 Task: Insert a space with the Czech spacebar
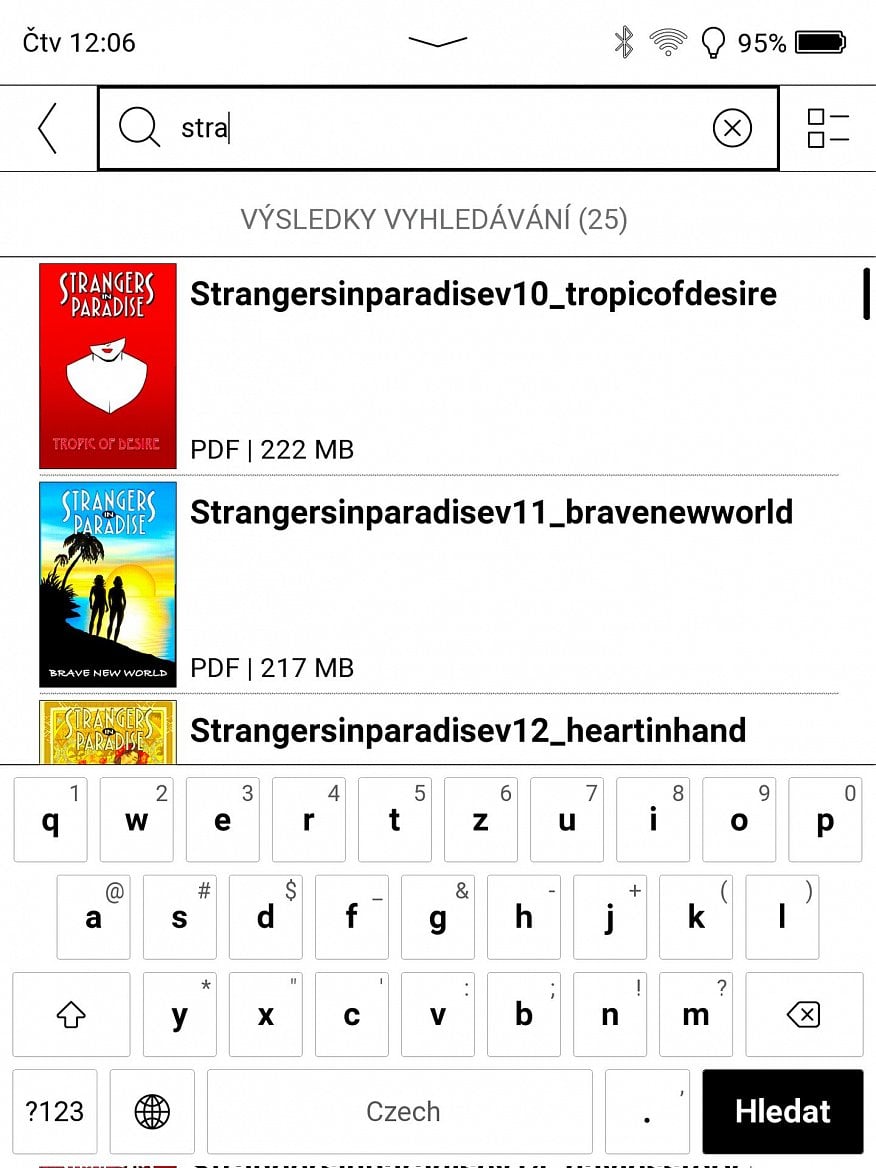402,1111
